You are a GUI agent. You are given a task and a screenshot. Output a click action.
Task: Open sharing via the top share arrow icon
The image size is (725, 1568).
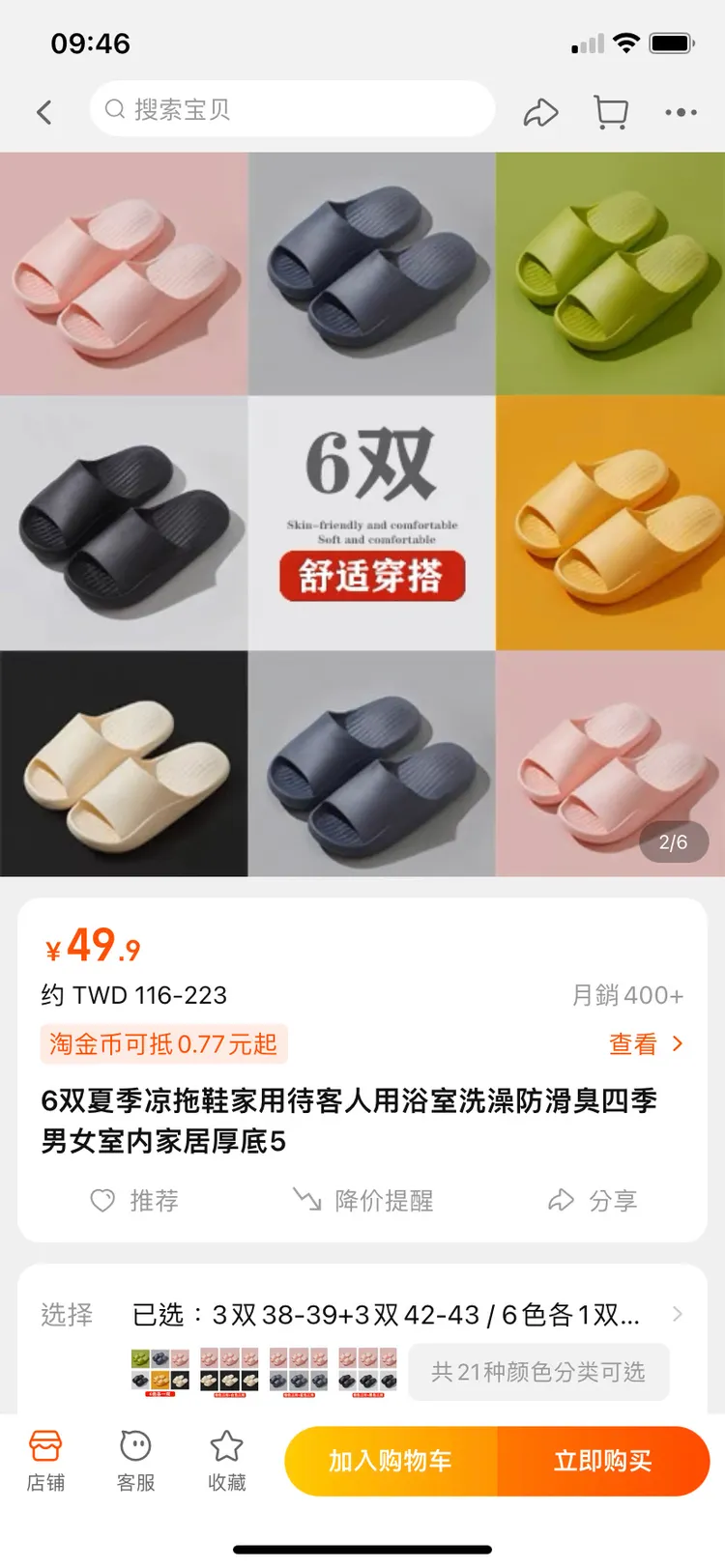[541, 112]
